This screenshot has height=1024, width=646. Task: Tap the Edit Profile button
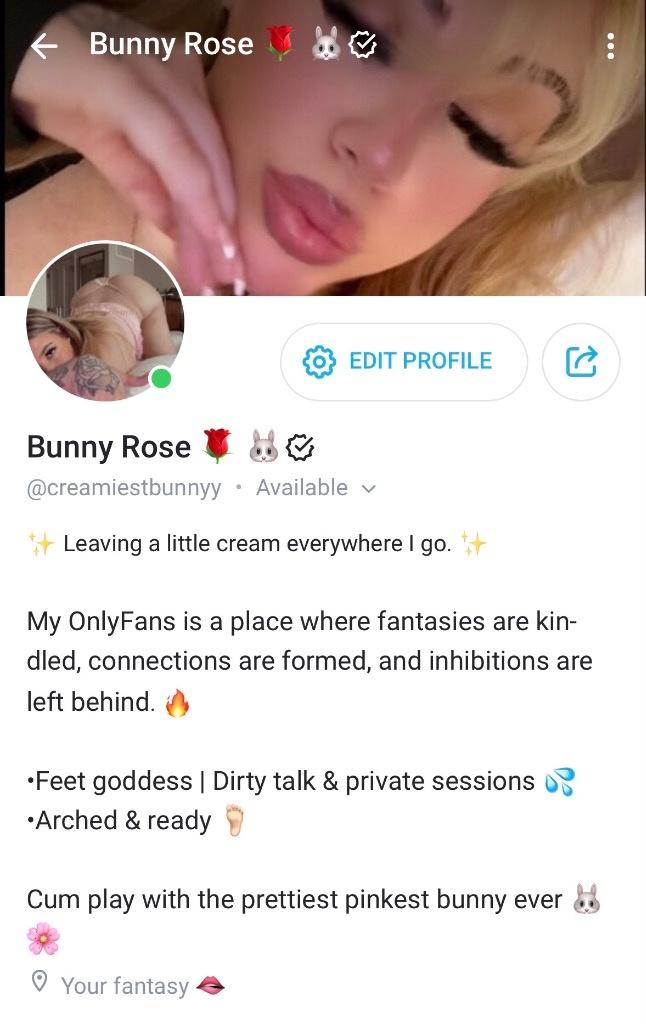tap(403, 361)
